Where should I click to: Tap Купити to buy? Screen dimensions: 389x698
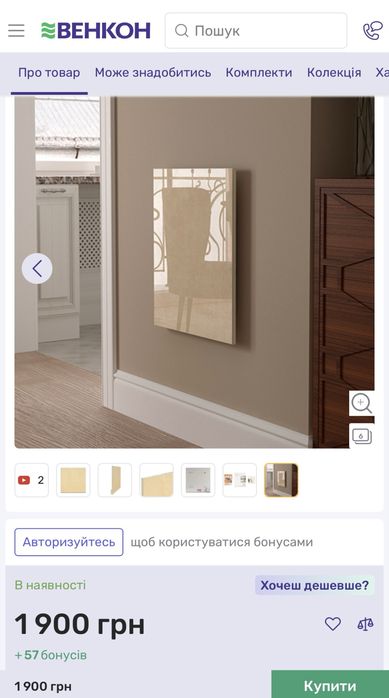tap(330, 686)
